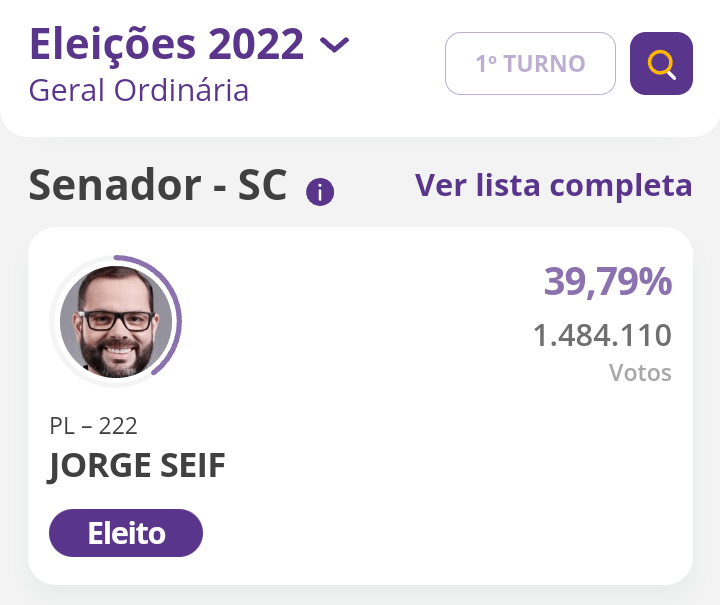Open the search magnifier icon
Image resolution: width=720 pixels, height=605 pixels.
pos(661,64)
